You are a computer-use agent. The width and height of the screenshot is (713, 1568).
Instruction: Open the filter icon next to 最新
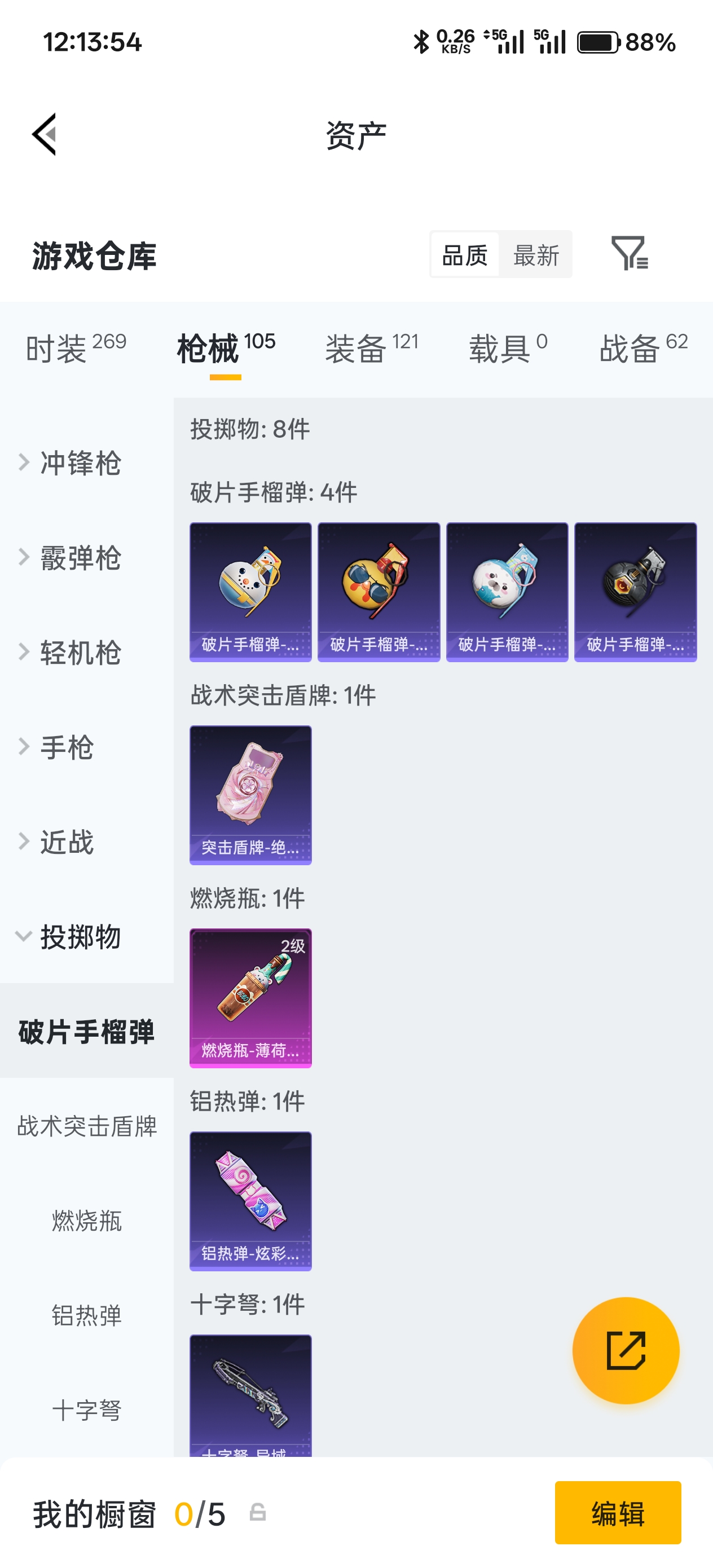pyautogui.click(x=630, y=253)
